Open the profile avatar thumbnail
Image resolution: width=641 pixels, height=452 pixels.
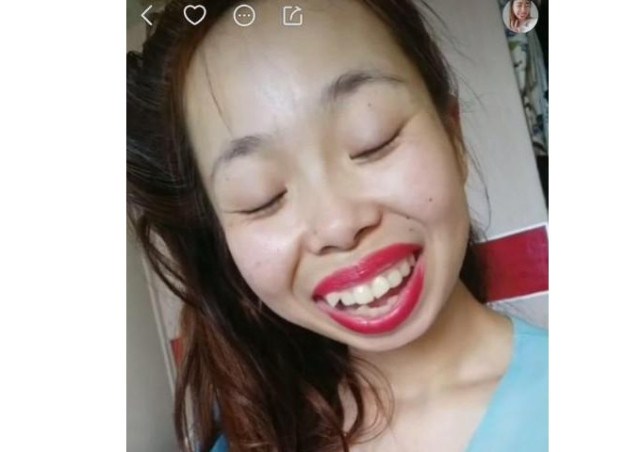tap(520, 16)
